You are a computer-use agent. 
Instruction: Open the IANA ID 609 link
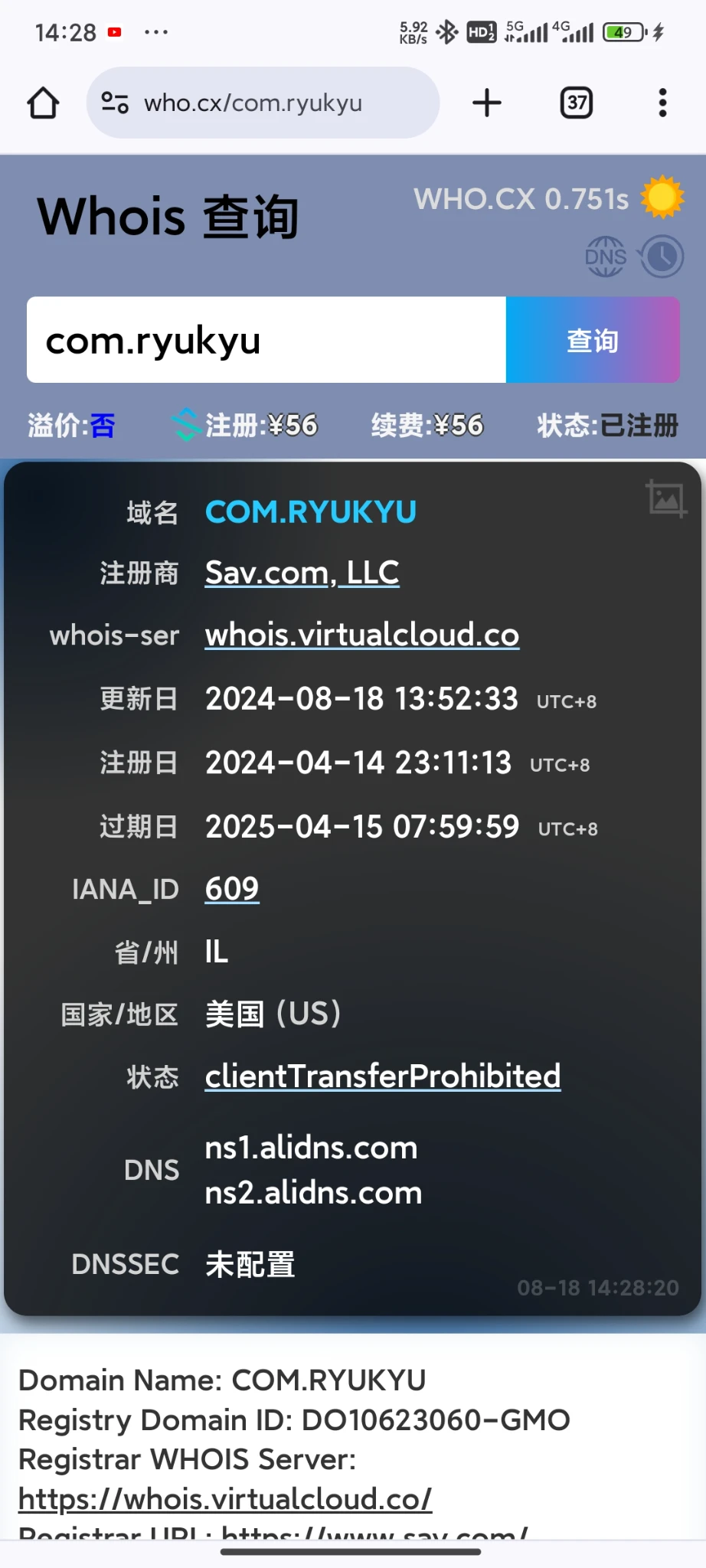click(x=232, y=889)
